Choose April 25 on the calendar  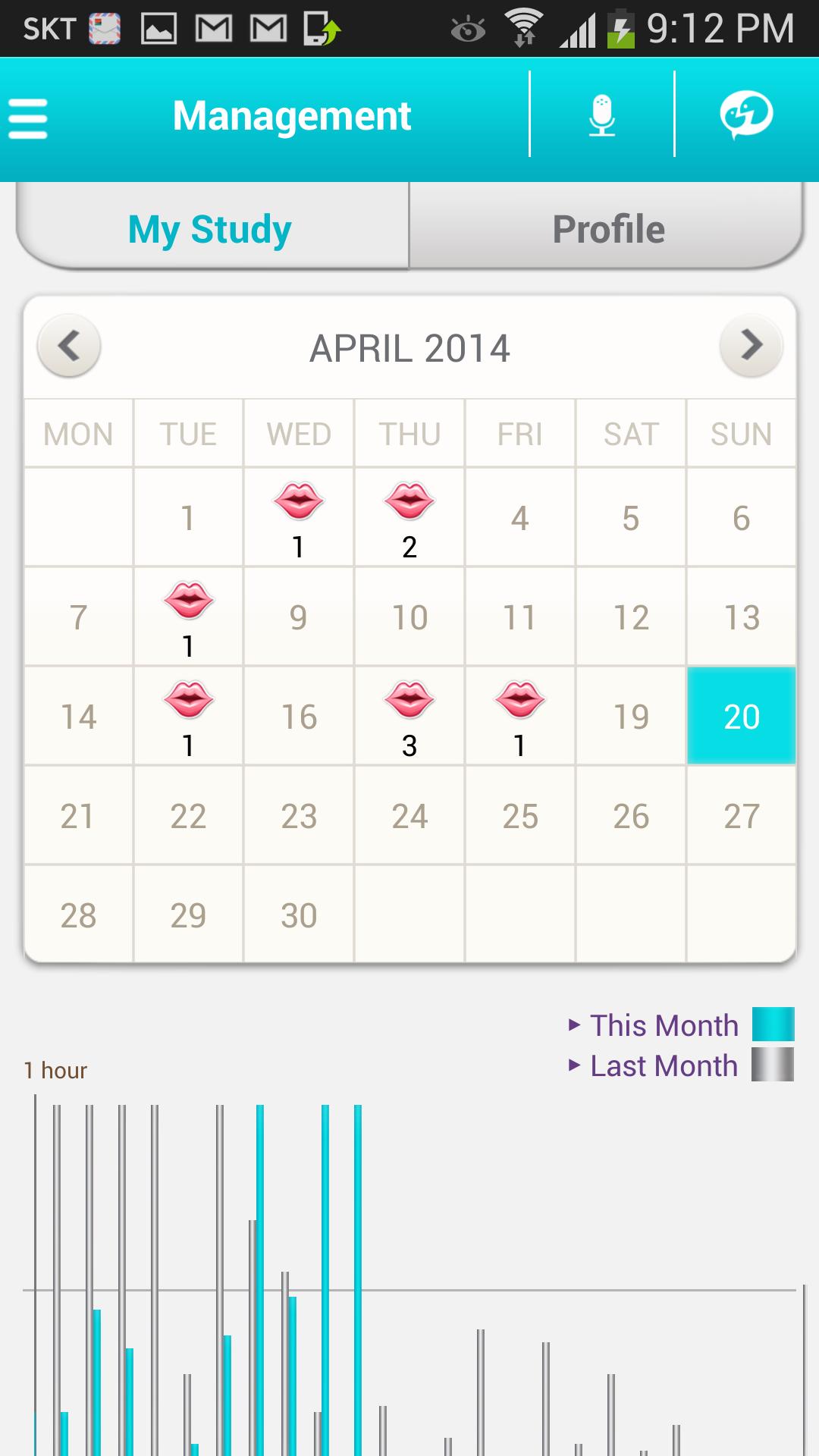(x=519, y=816)
